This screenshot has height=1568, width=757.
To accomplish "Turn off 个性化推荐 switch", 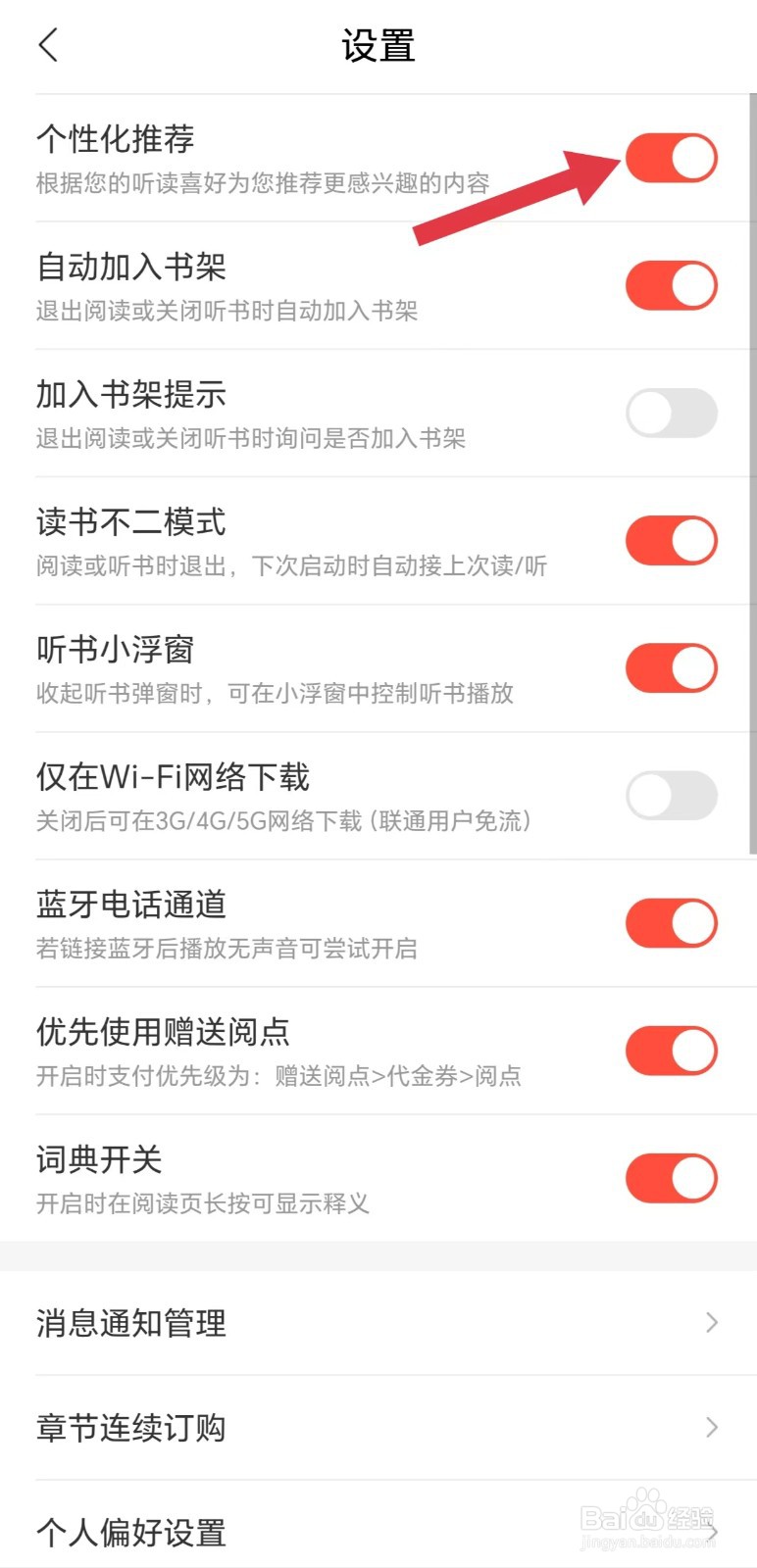I will pos(671,159).
